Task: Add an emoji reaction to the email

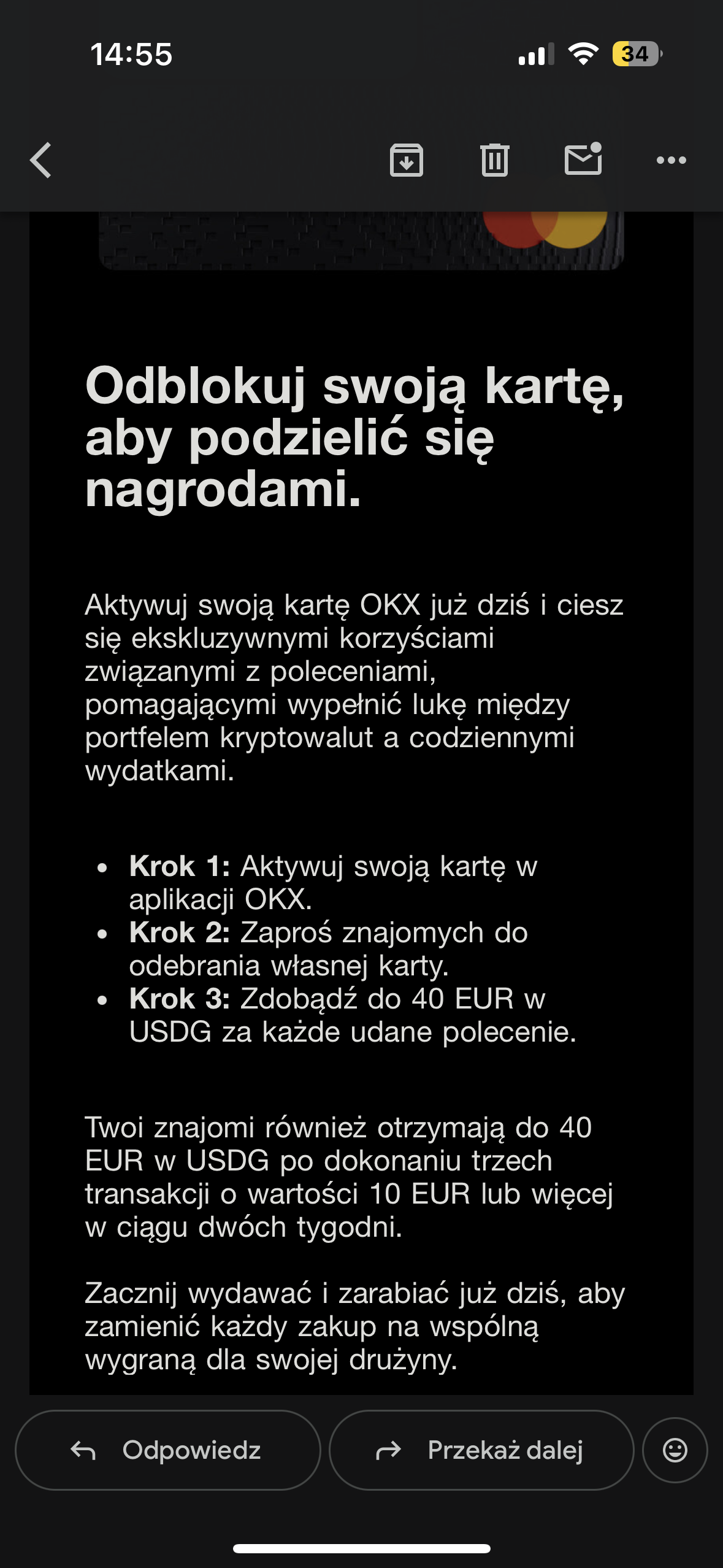Action: (675, 1450)
